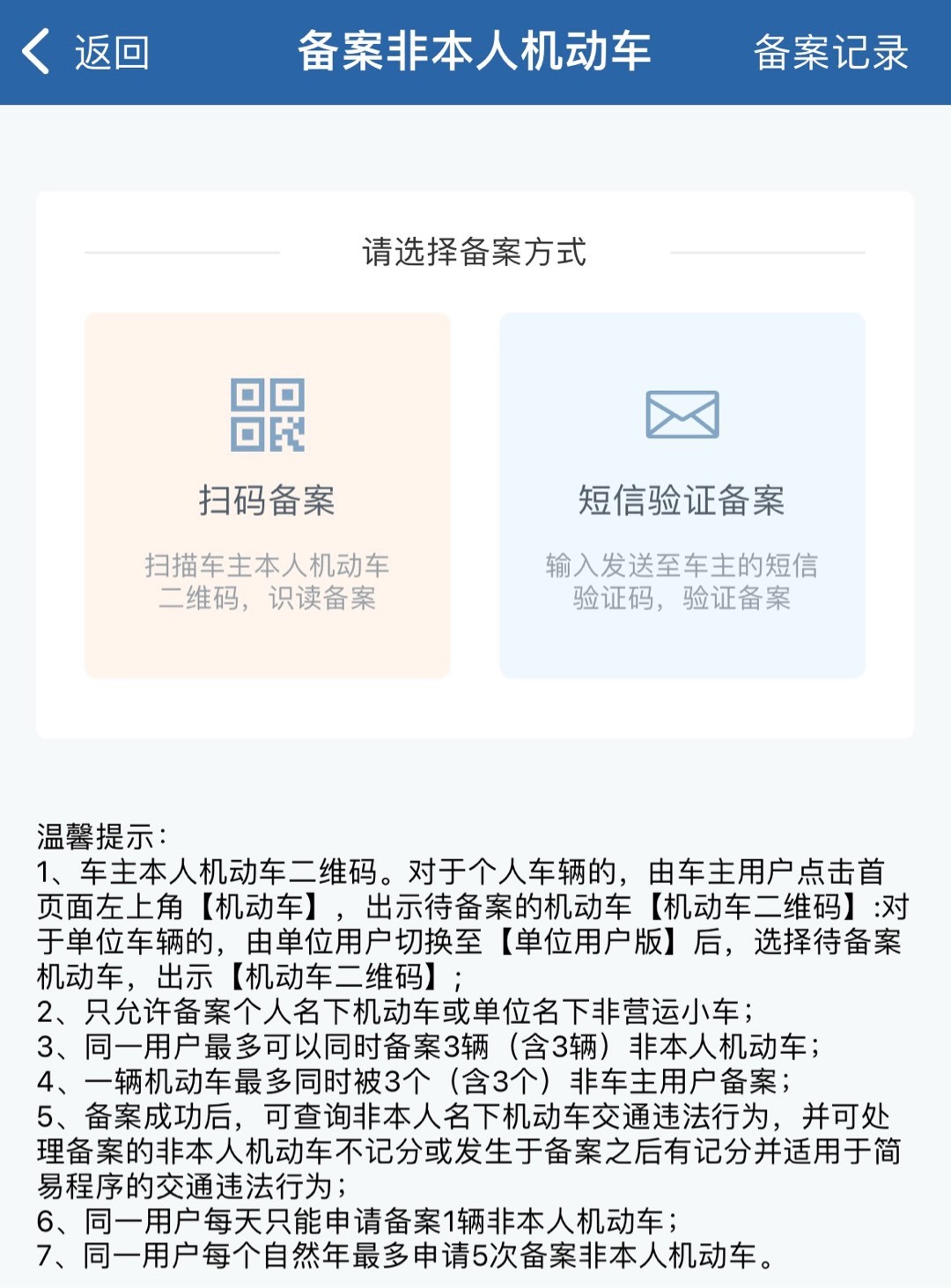Image resolution: width=951 pixels, height=1288 pixels.
Task: Select 扫码备案 QR scan filing
Action: point(267,495)
